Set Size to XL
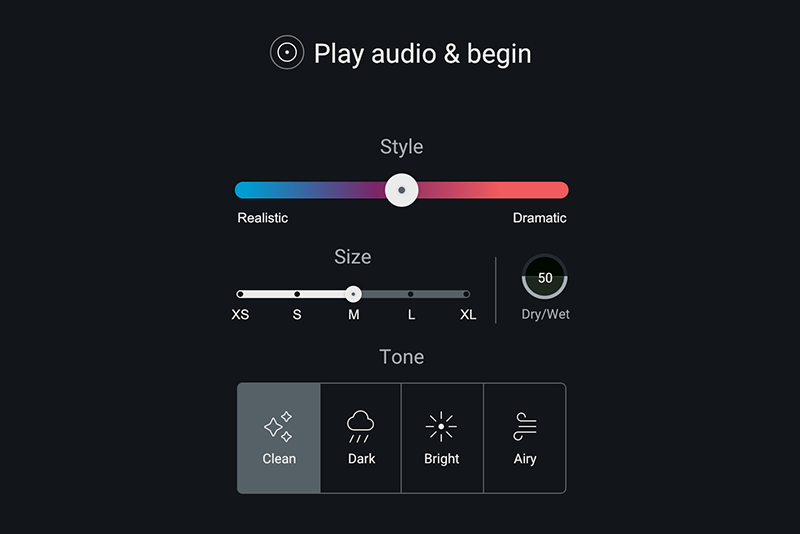This screenshot has height=534, width=800. tap(466, 294)
